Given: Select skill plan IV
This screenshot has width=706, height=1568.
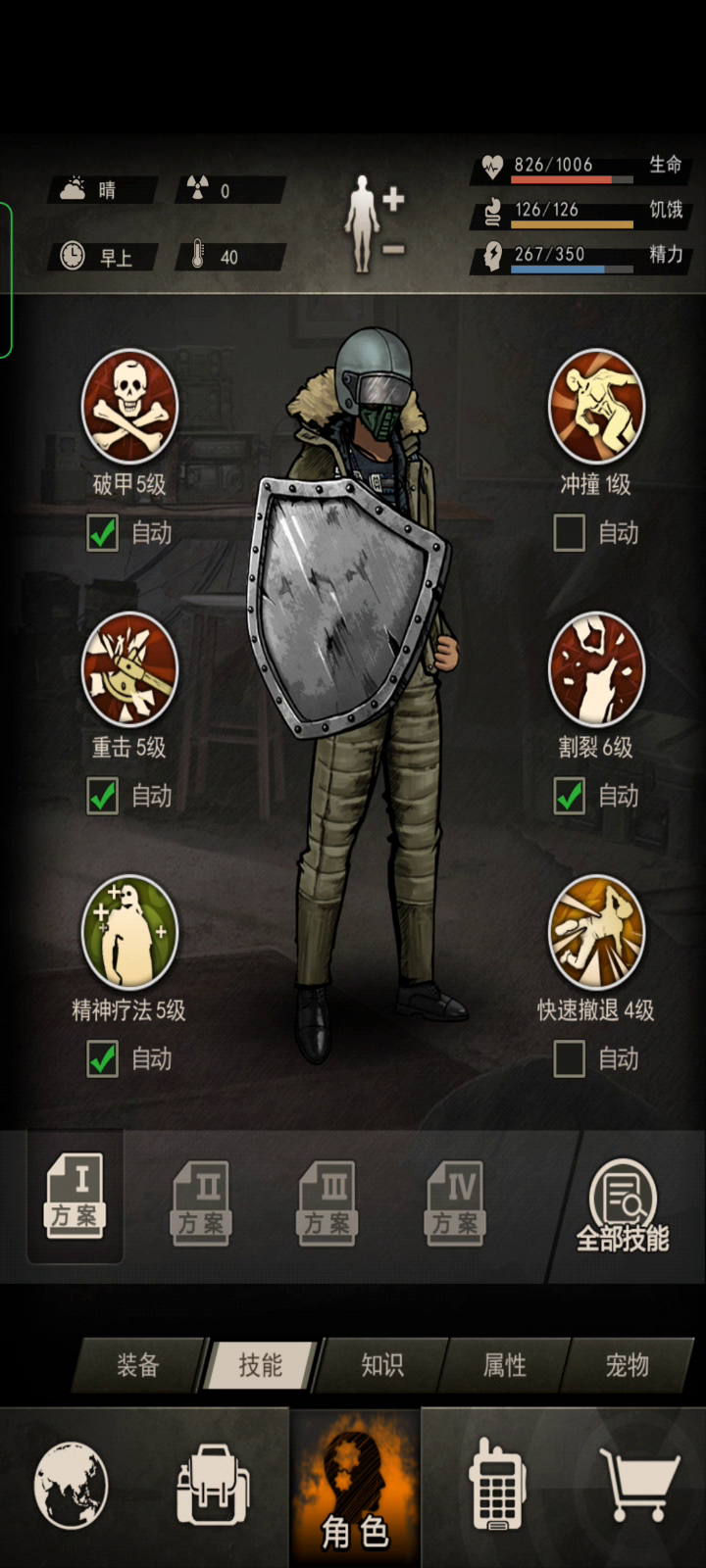Looking at the screenshot, I should point(456,1202).
